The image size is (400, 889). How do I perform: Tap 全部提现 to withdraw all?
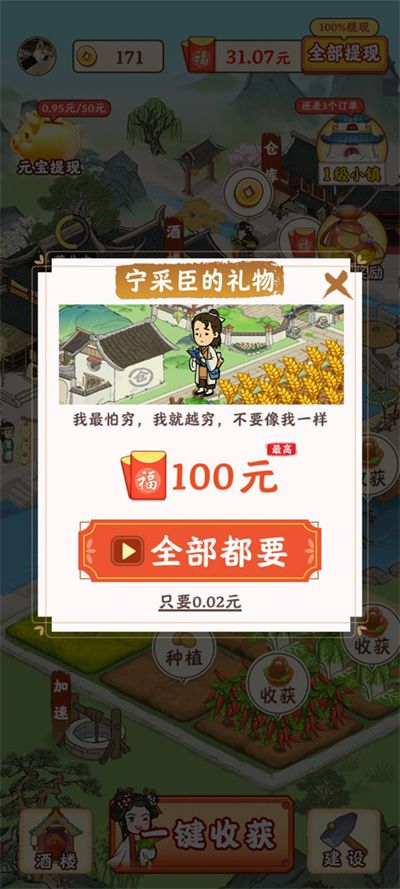[x=344, y=54]
